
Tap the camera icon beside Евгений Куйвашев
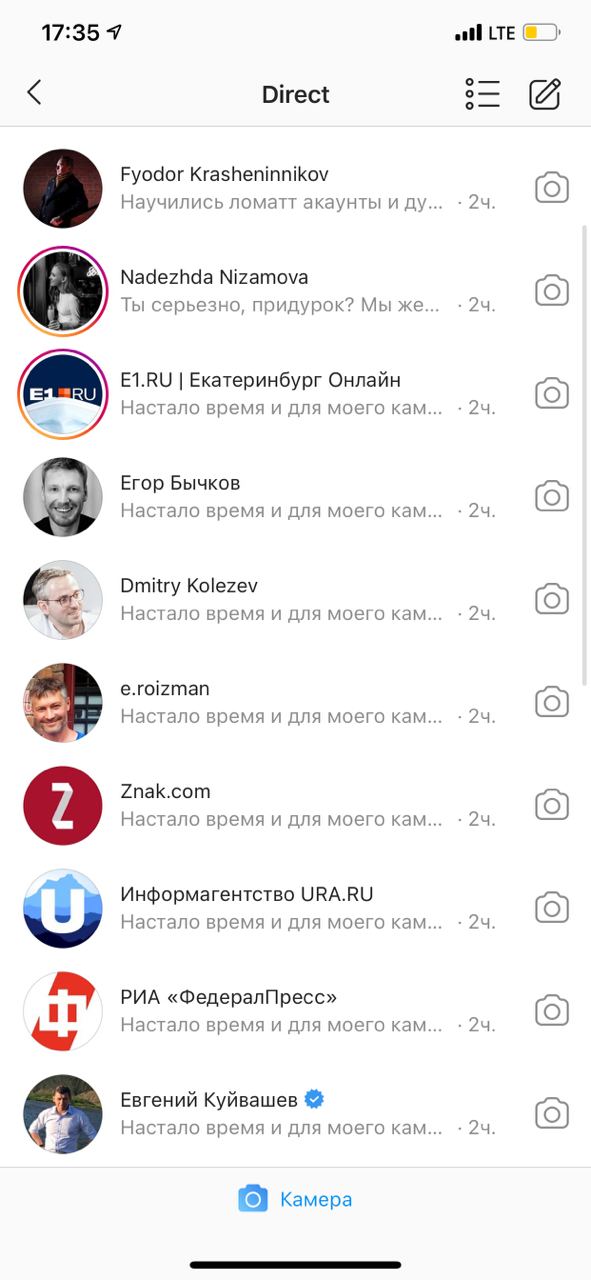coord(552,1115)
